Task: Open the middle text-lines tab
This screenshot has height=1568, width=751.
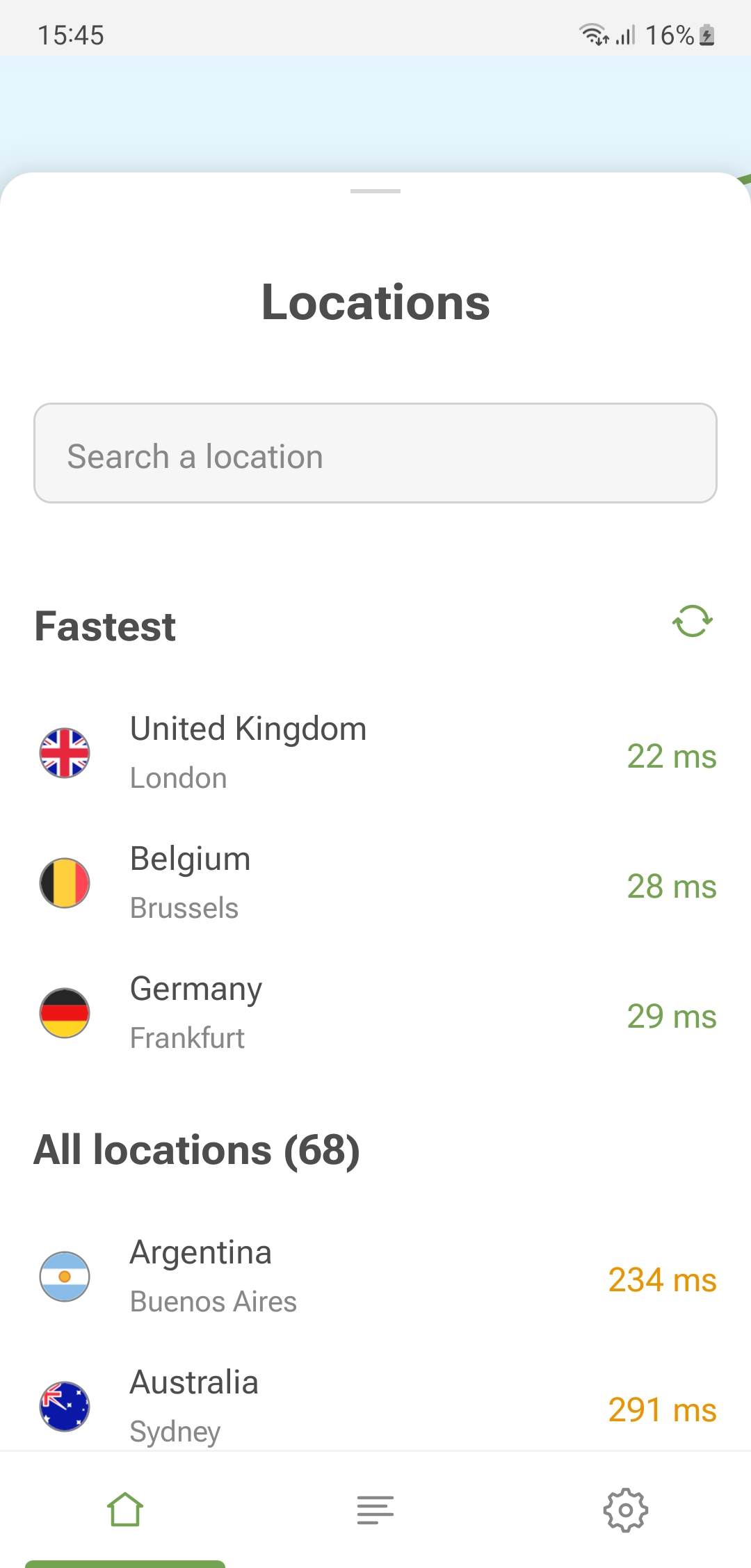Action: [x=375, y=1510]
